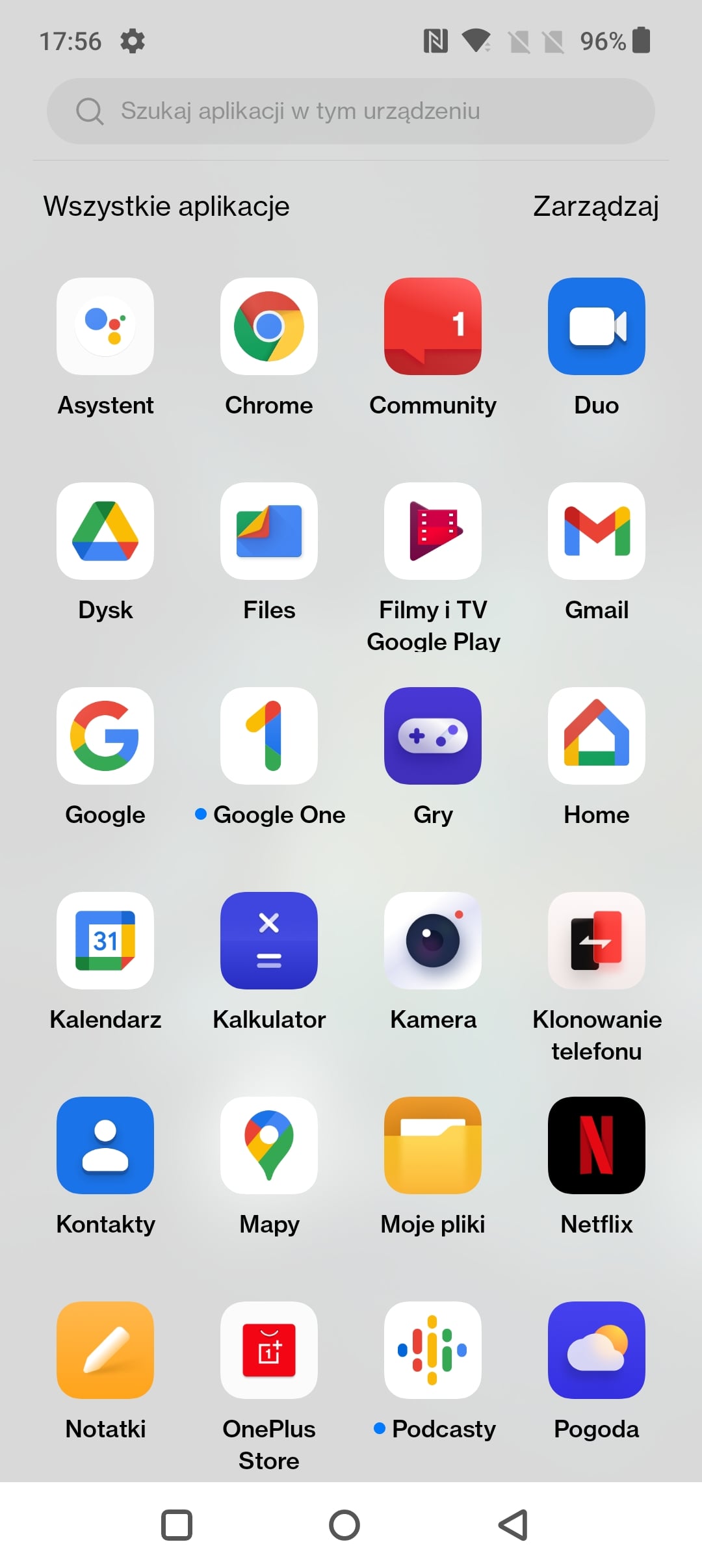Open the Kamera app
Viewport: 702px width, 1568px height.
(432, 941)
